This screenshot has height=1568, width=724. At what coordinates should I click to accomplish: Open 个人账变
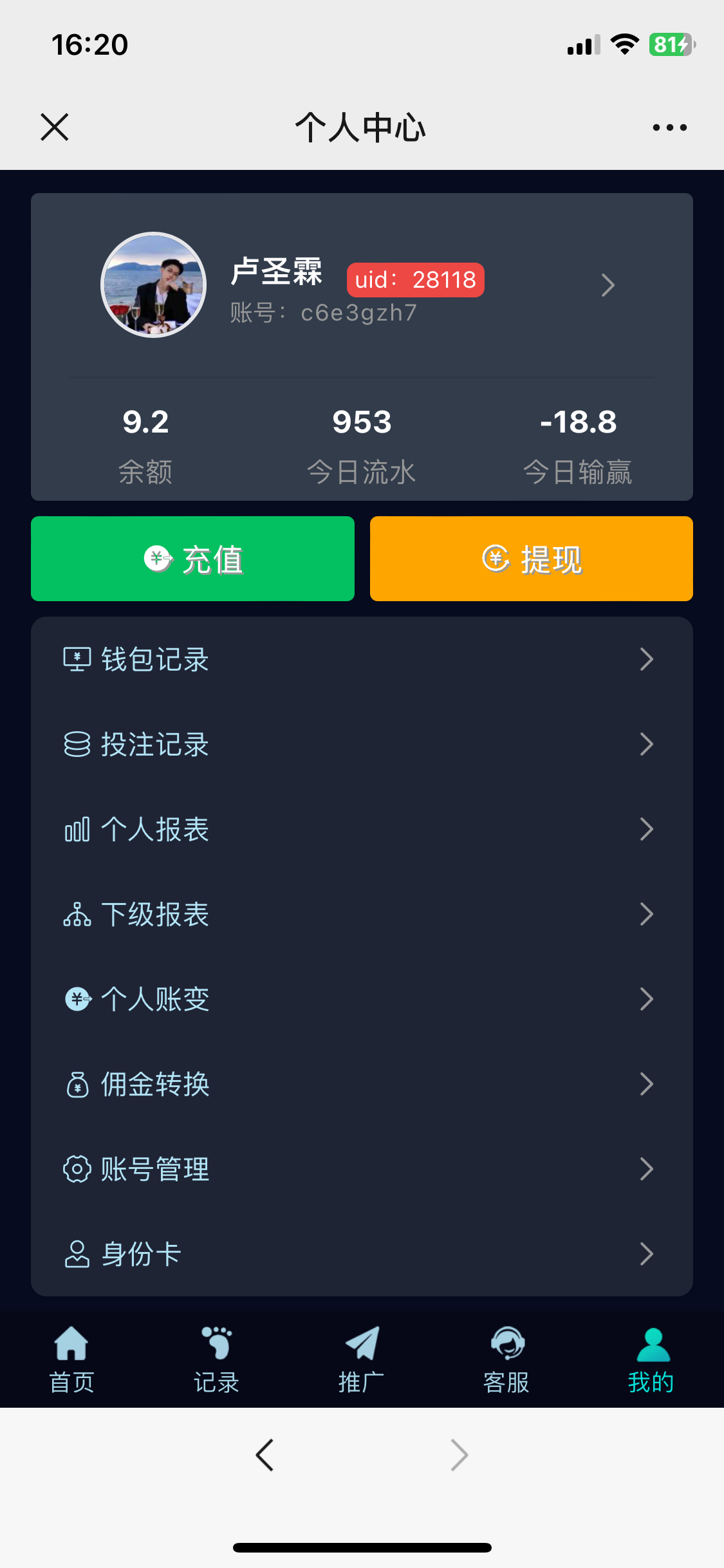point(362,999)
